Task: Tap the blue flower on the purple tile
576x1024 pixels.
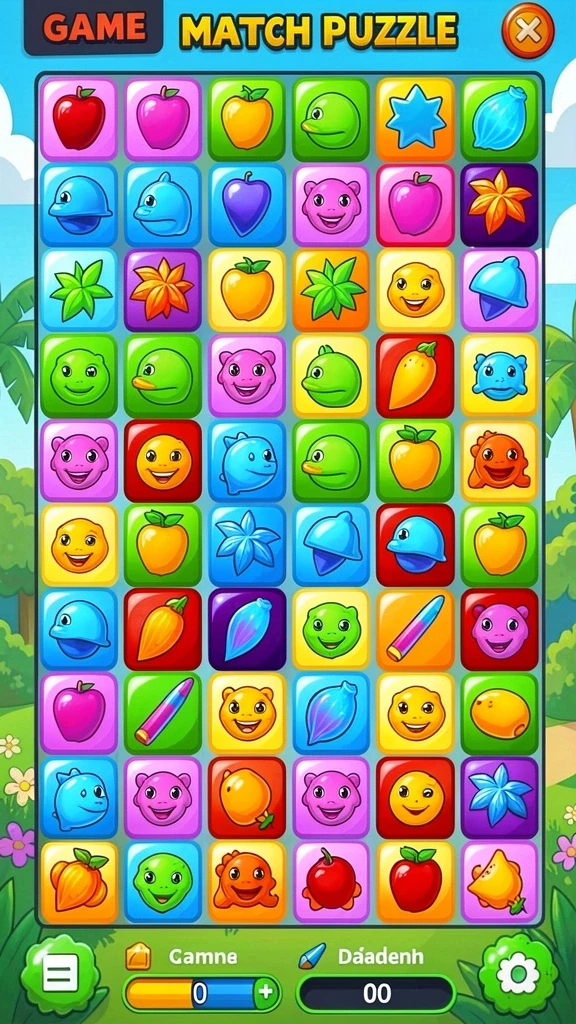Action: tap(500, 797)
